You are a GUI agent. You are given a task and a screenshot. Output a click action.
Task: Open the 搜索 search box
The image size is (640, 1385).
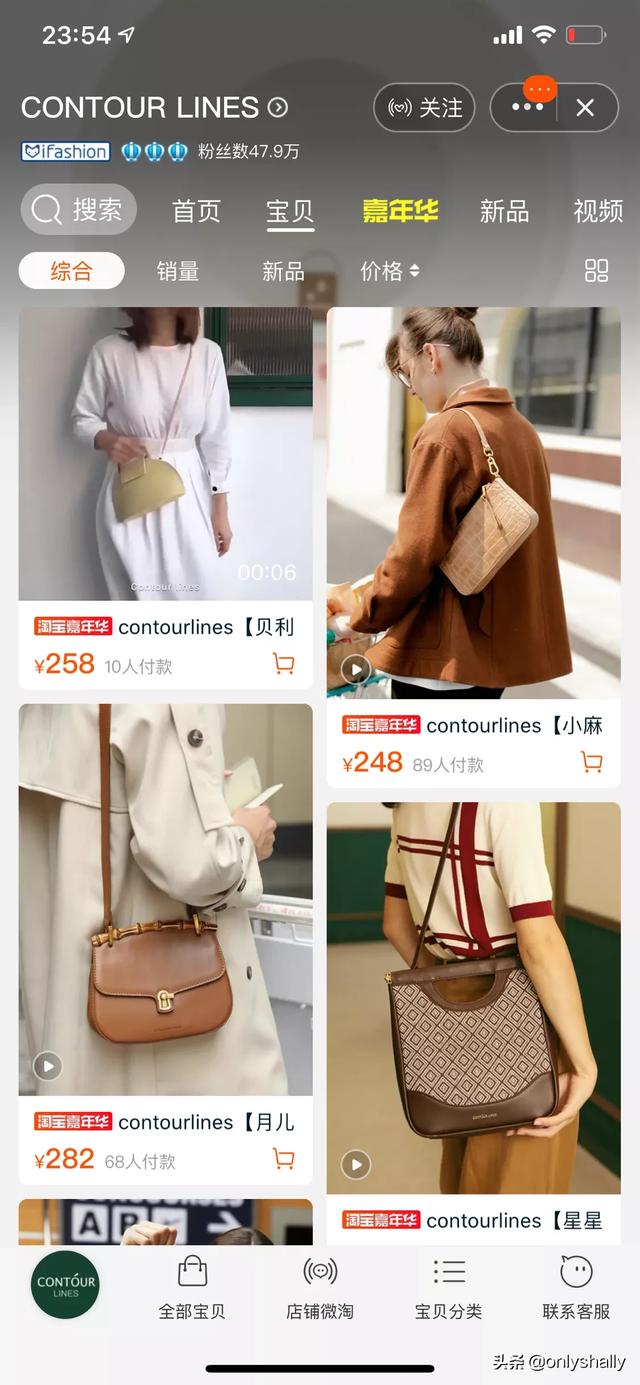(x=78, y=210)
